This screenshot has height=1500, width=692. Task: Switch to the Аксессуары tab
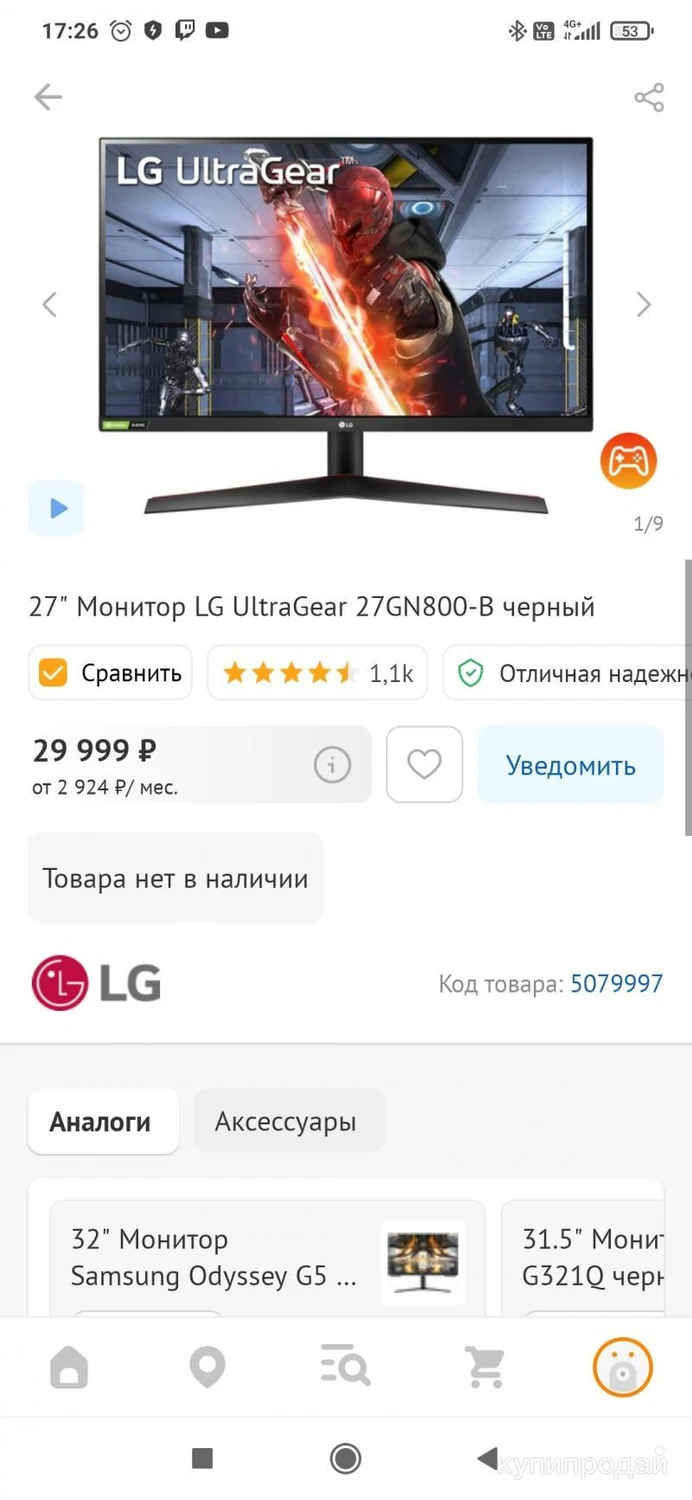coord(286,1121)
